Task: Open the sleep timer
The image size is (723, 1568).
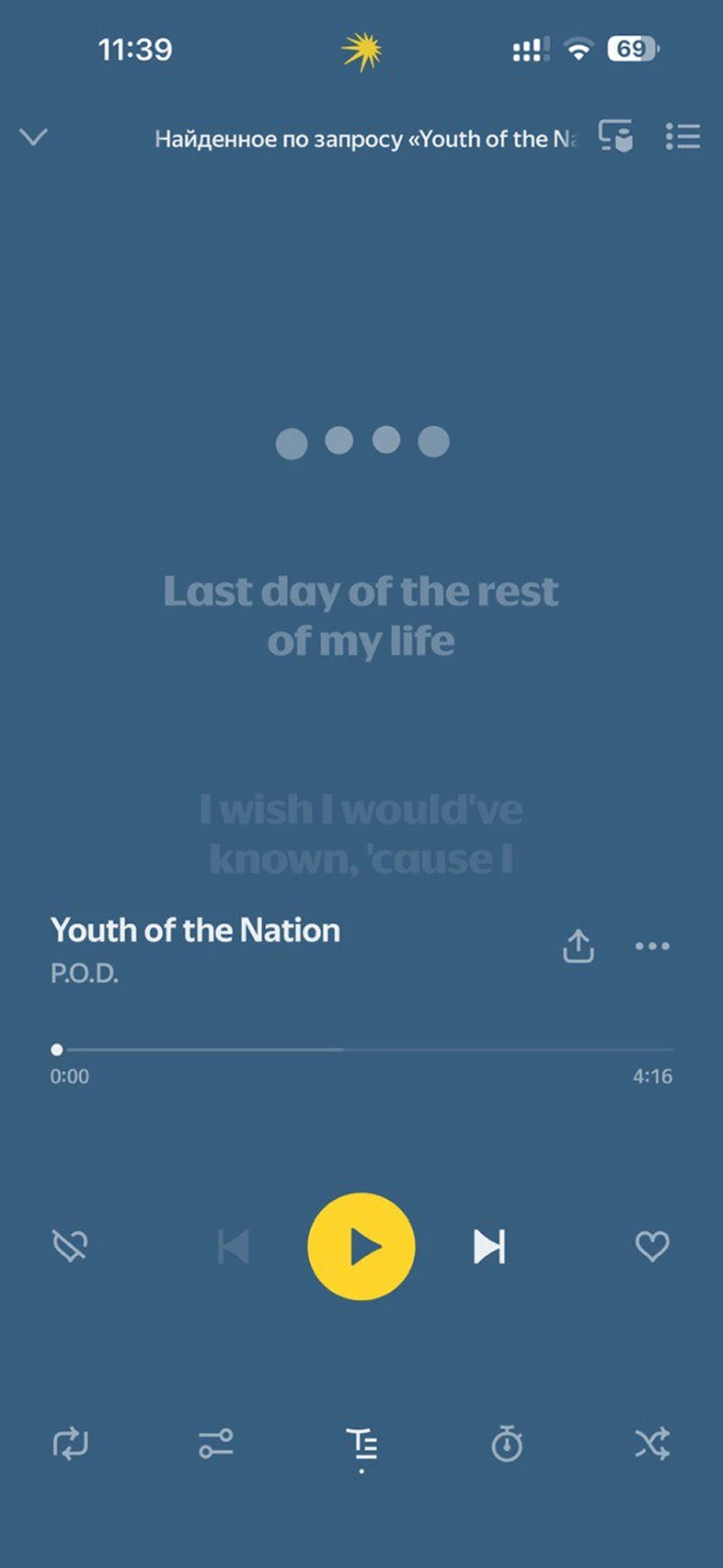Action: click(x=507, y=1444)
